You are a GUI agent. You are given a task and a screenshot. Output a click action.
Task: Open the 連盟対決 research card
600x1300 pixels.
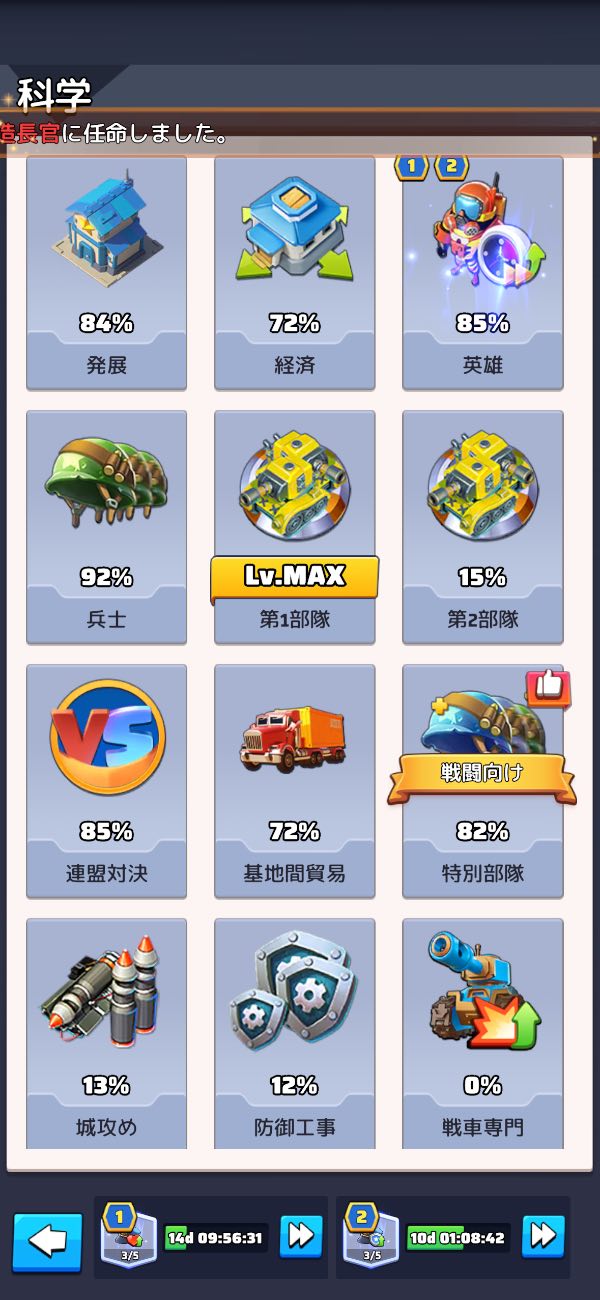[x=106, y=780]
